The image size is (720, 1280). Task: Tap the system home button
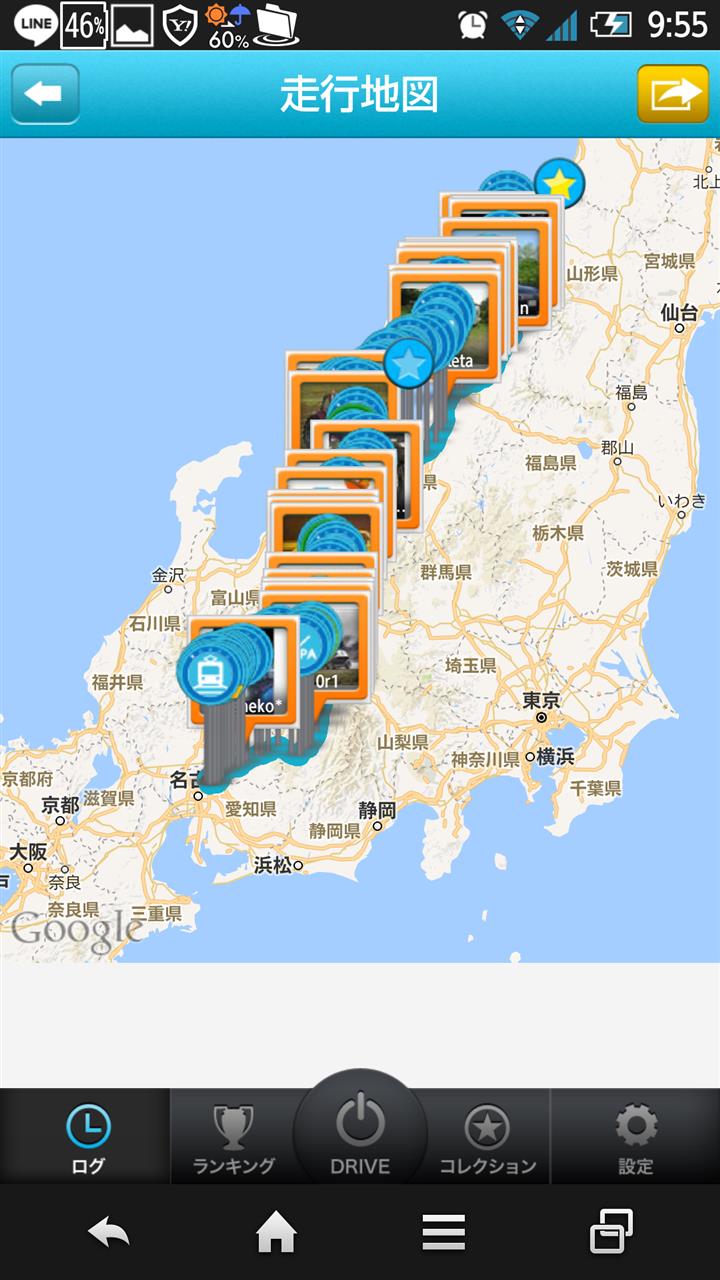click(277, 1232)
